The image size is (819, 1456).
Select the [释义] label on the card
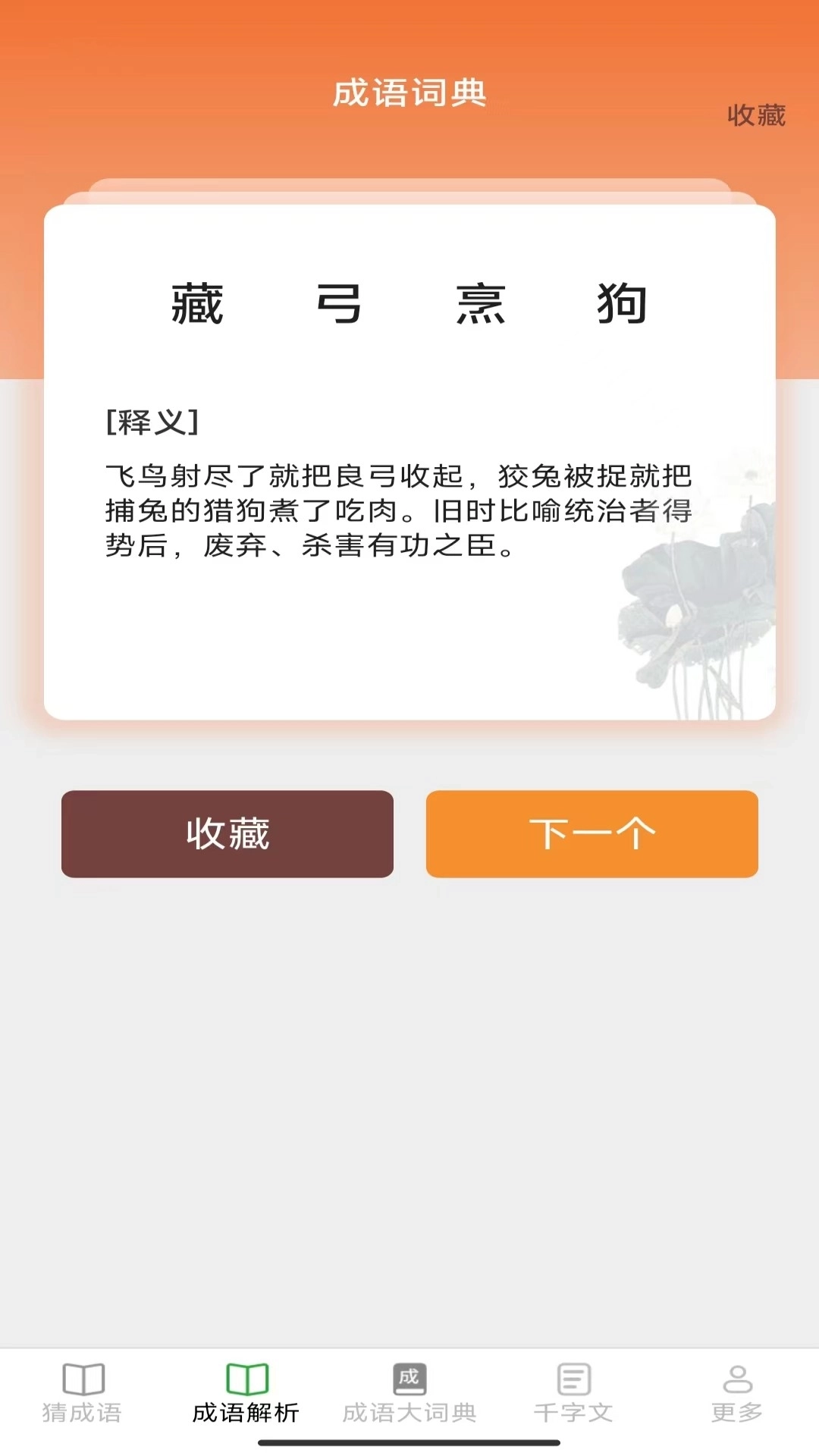pyautogui.click(x=151, y=422)
